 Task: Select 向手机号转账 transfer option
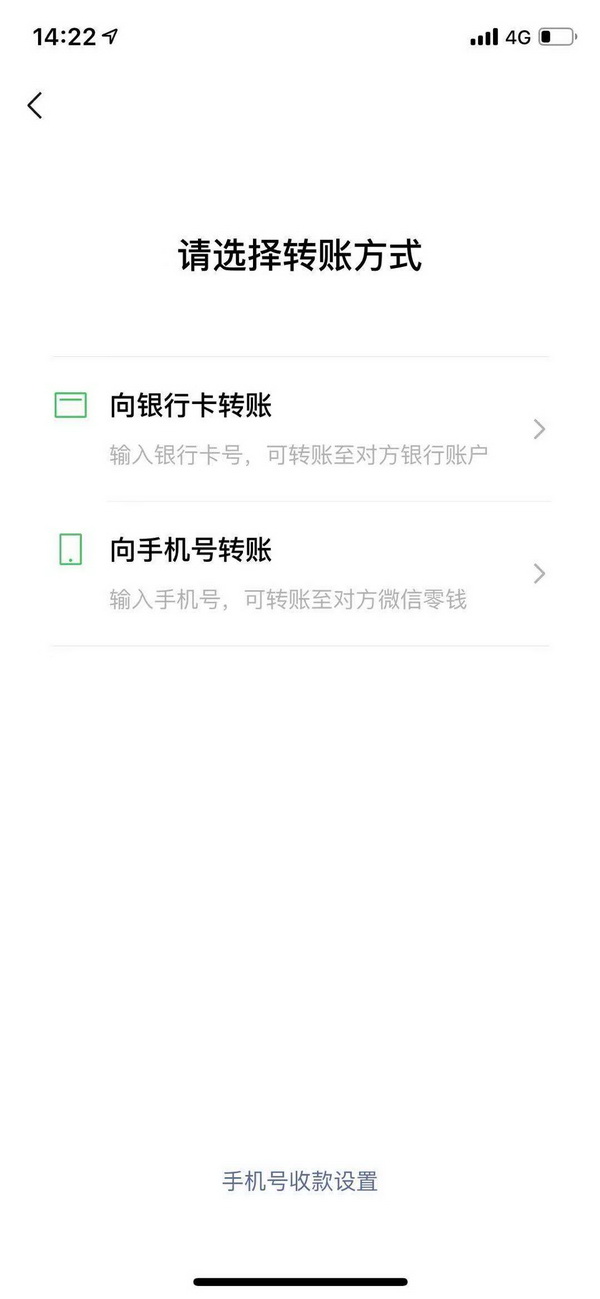(x=300, y=573)
